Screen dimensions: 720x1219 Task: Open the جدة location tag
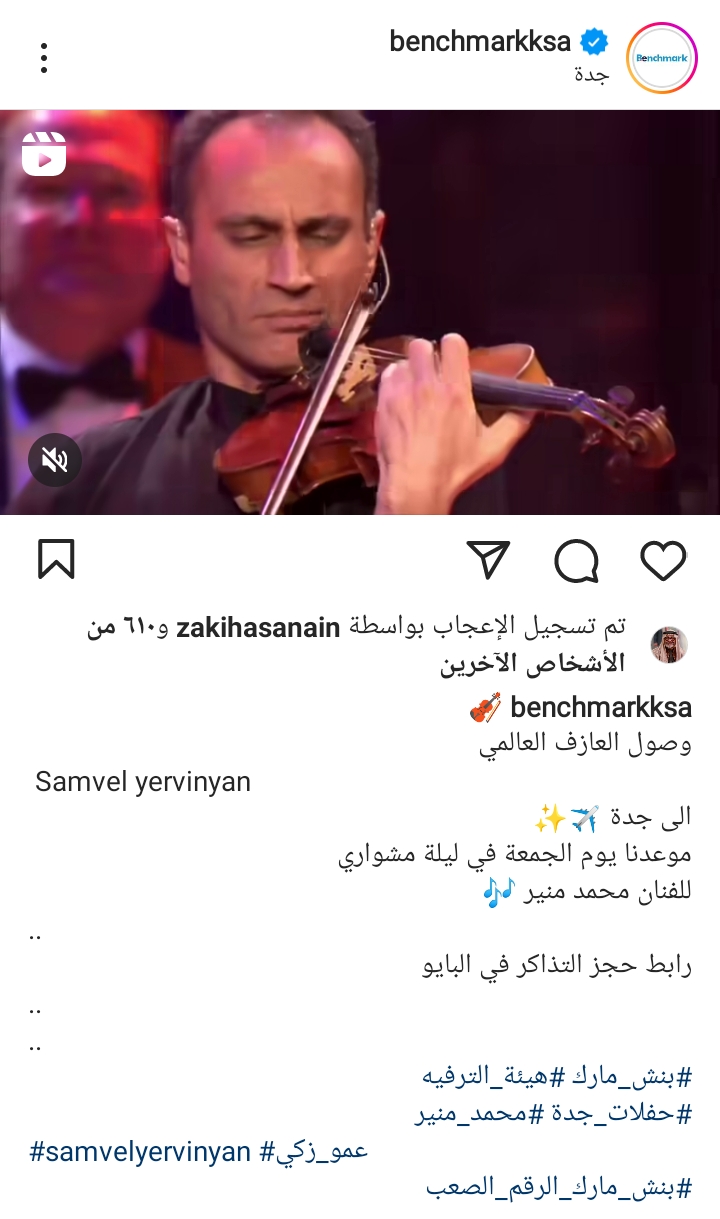[x=591, y=76]
